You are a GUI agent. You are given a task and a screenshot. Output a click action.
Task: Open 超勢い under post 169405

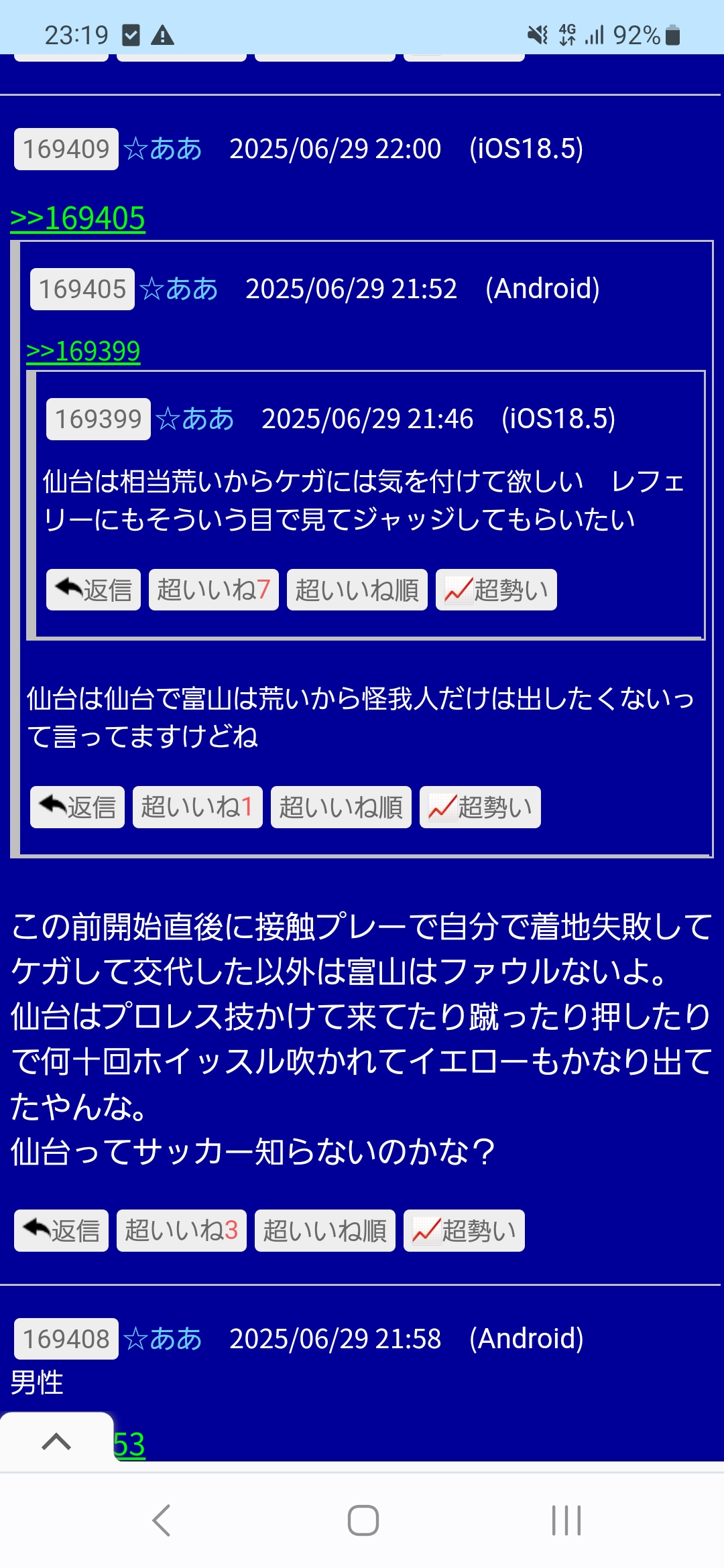pos(480,807)
